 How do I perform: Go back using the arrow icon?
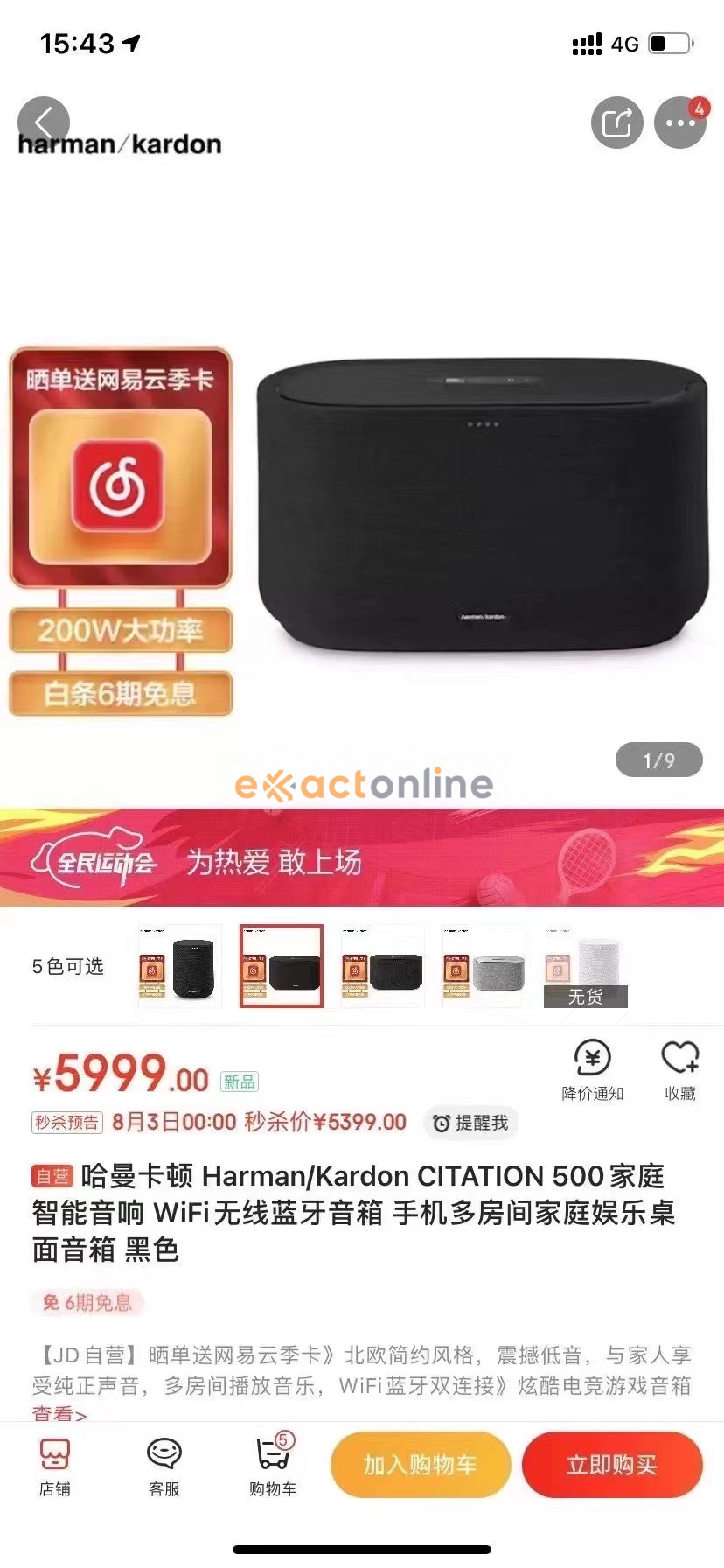point(43,122)
